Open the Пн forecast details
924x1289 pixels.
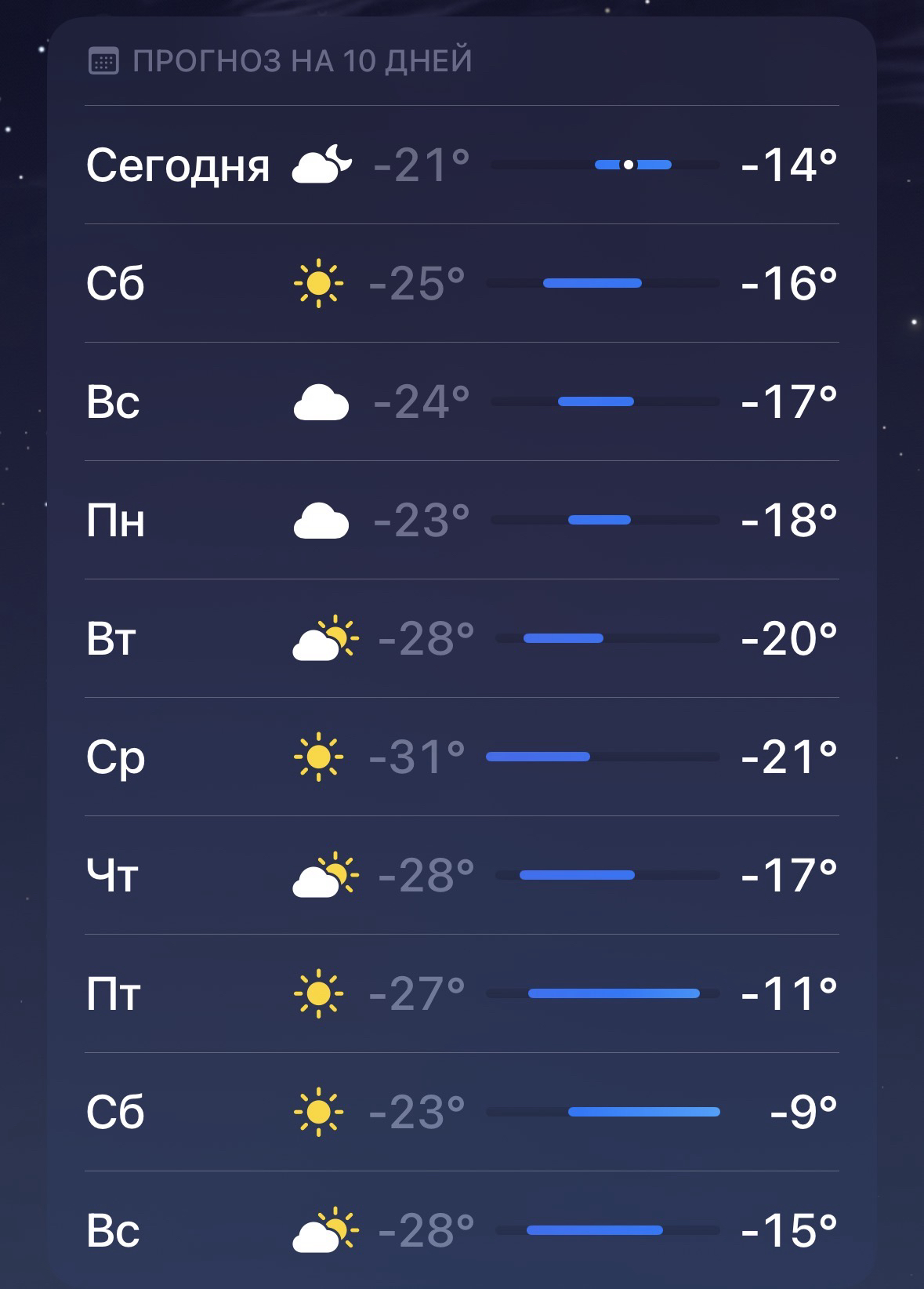click(x=462, y=520)
